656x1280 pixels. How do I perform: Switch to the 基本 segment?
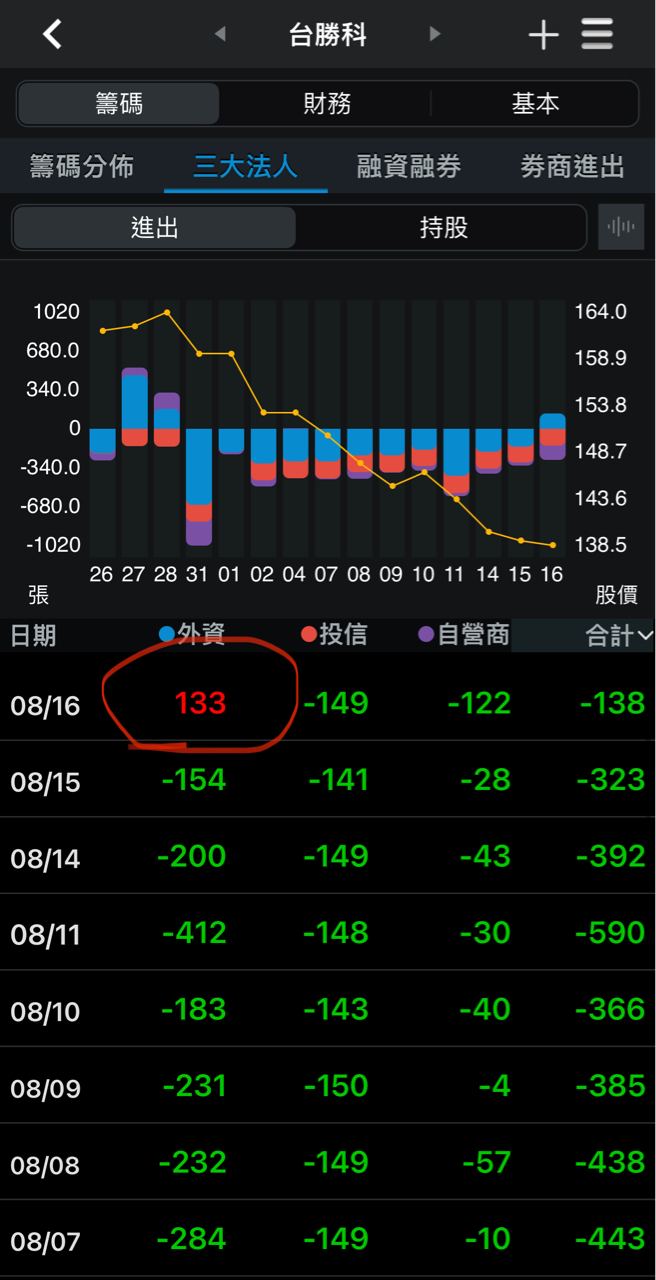(x=535, y=104)
